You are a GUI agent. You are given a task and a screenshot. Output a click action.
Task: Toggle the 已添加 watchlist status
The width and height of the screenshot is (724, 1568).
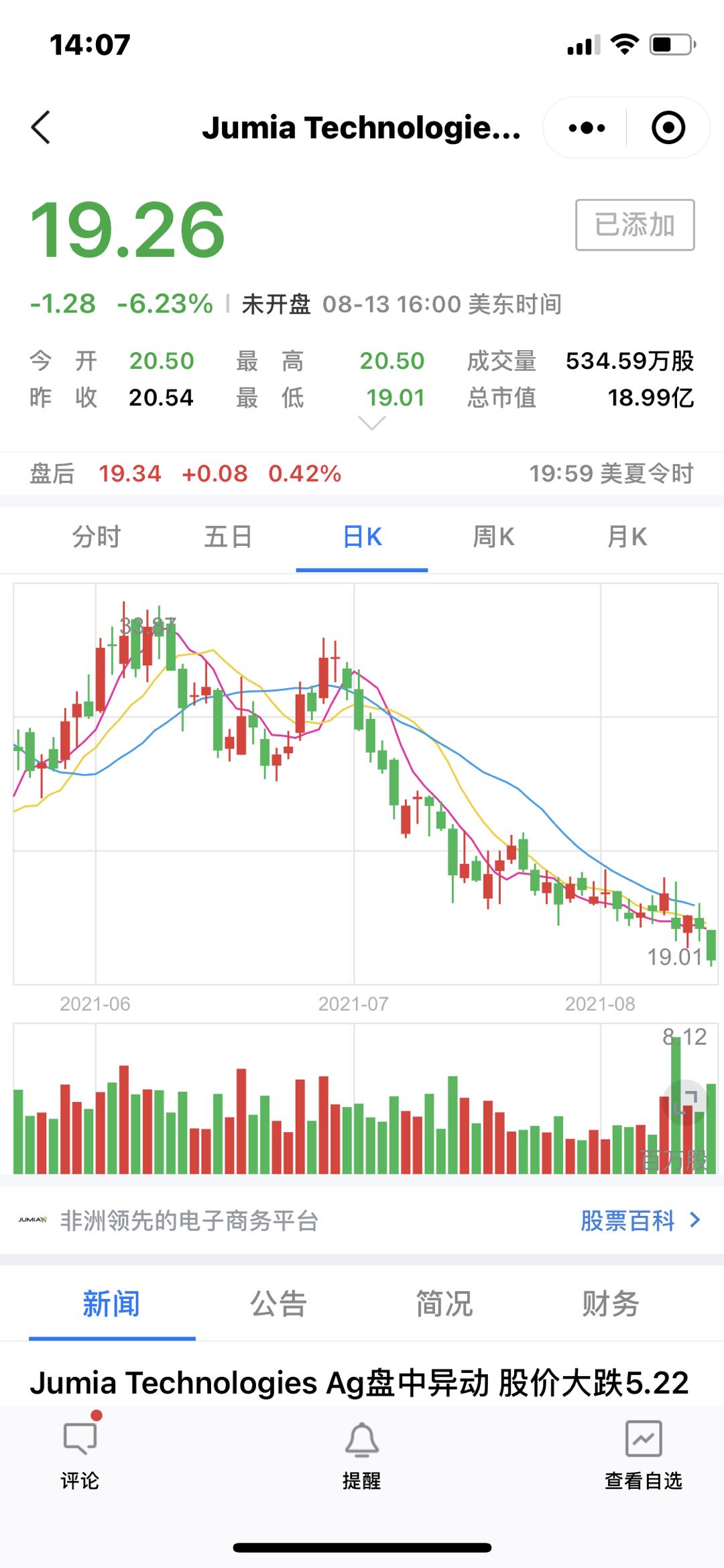pos(635,225)
